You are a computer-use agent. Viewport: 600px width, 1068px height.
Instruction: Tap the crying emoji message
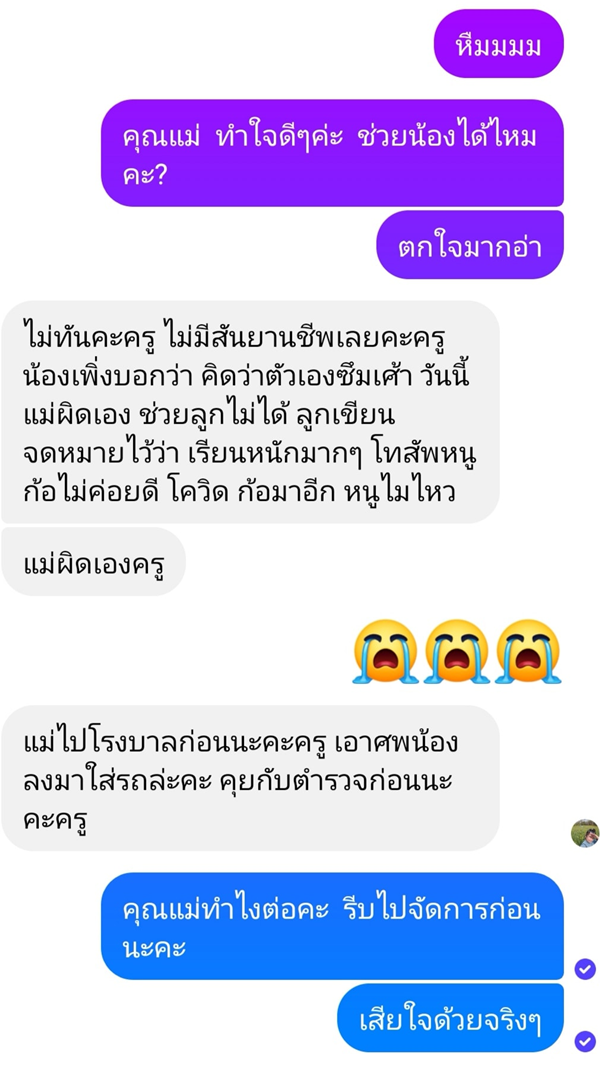(456, 650)
